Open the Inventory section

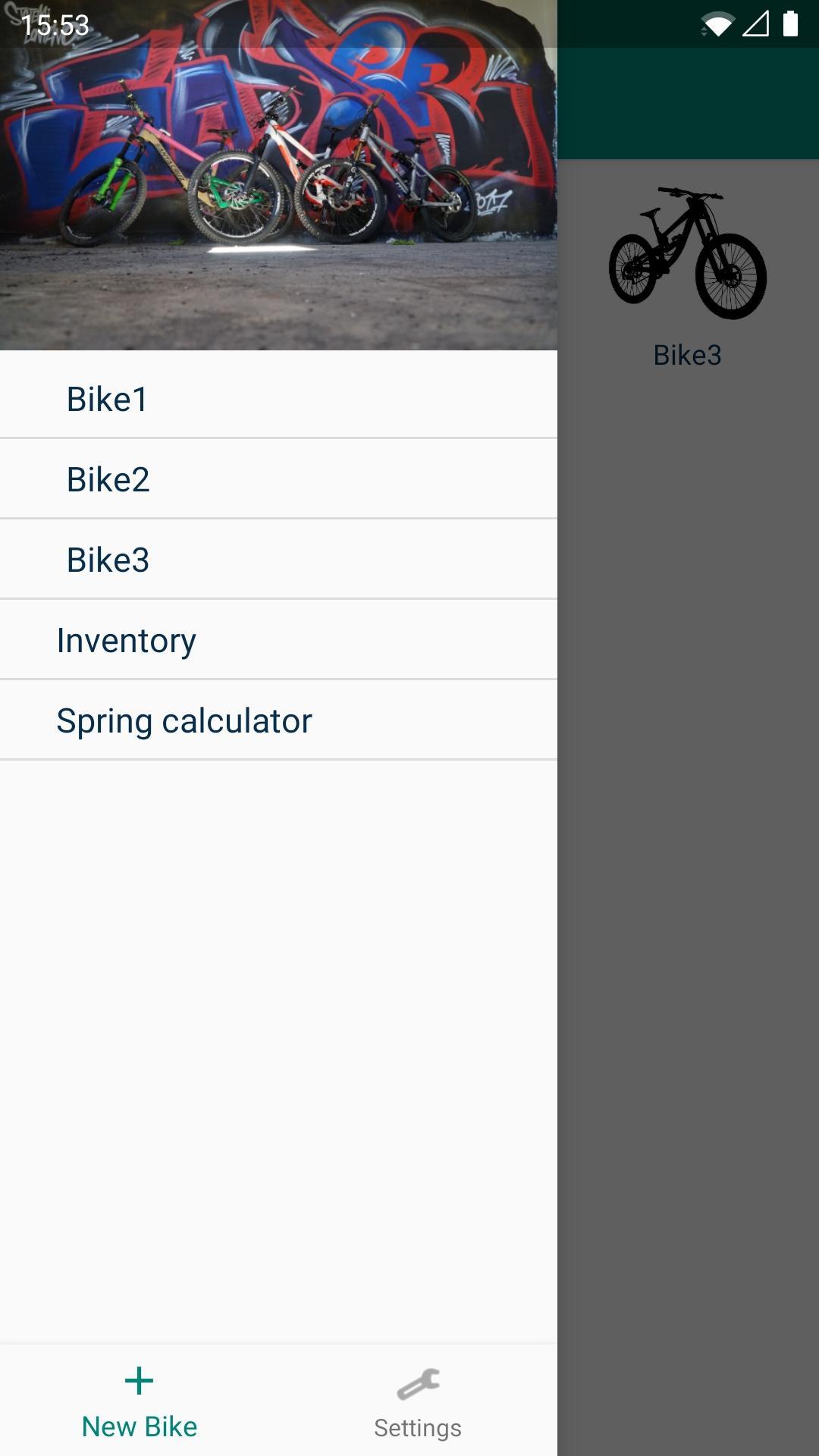click(x=126, y=639)
